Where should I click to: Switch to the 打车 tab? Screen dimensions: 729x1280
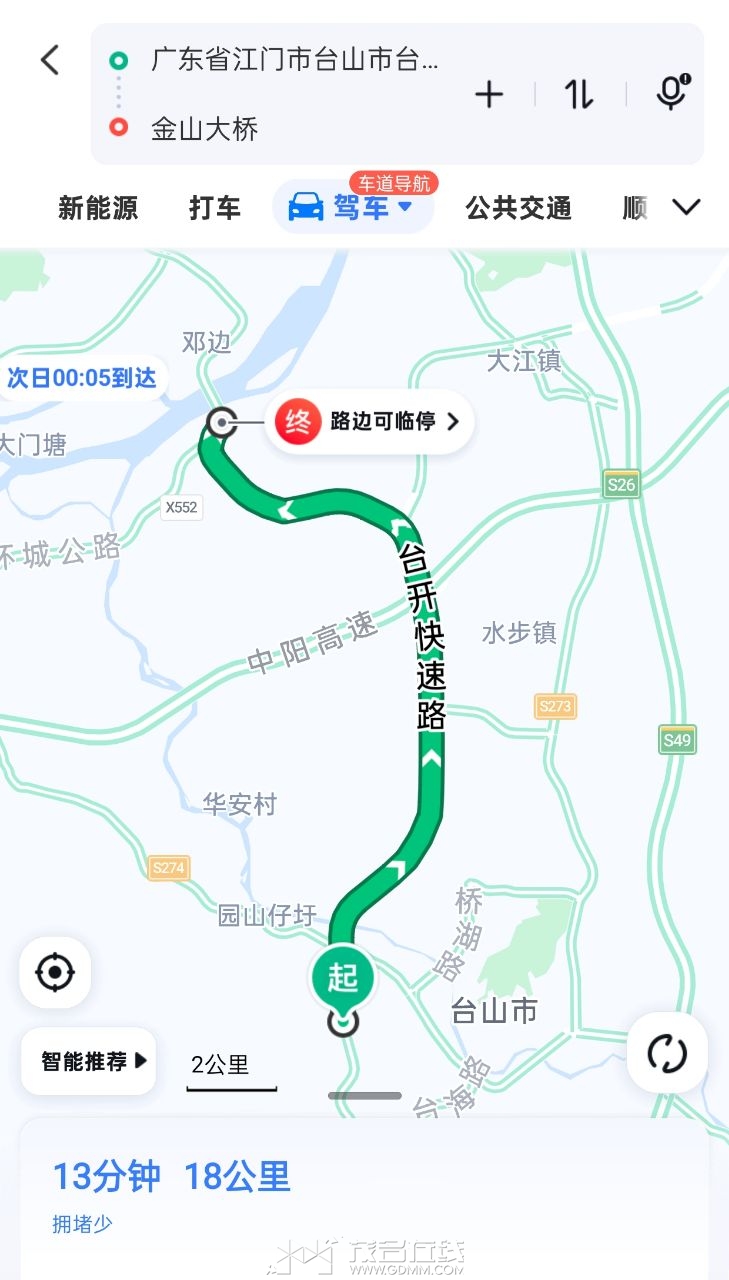pyautogui.click(x=215, y=208)
